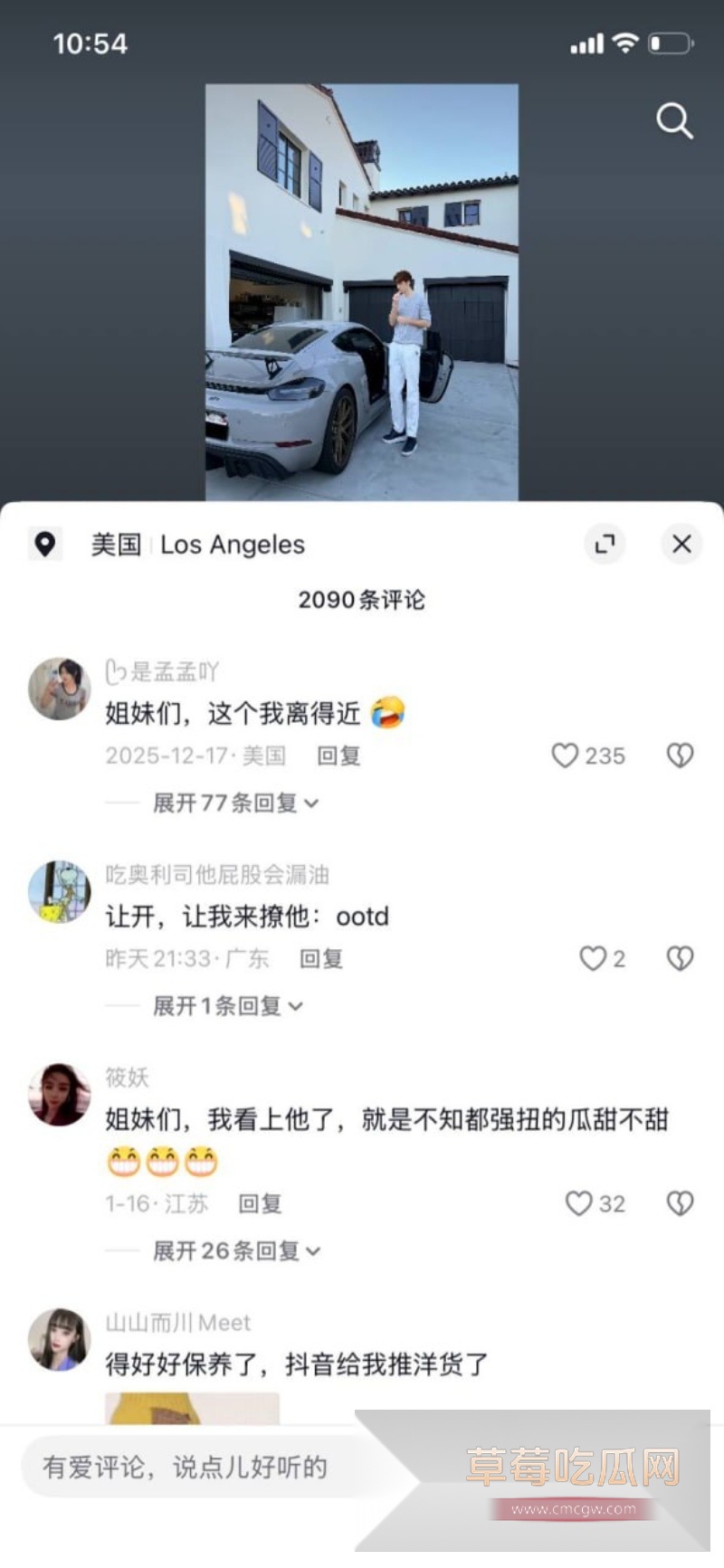Open the search icon at top right
Image resolution: width=724 pixels, height=1568 pixels.
(x=673, y=121)
